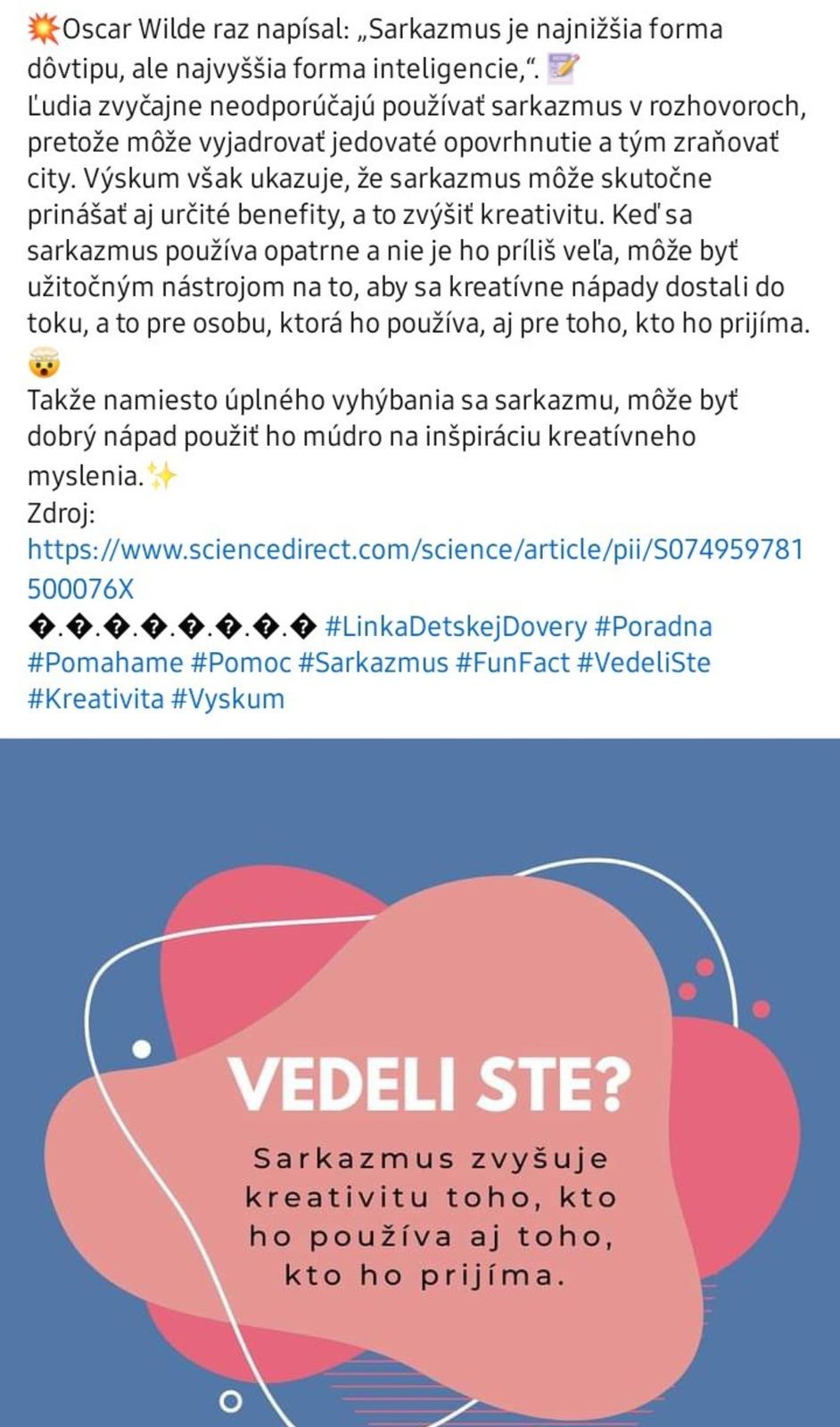This screenshot has height=1427, width=840.
Task: Open the #Kreativita hashtag
Action: [x=95, y=698]
